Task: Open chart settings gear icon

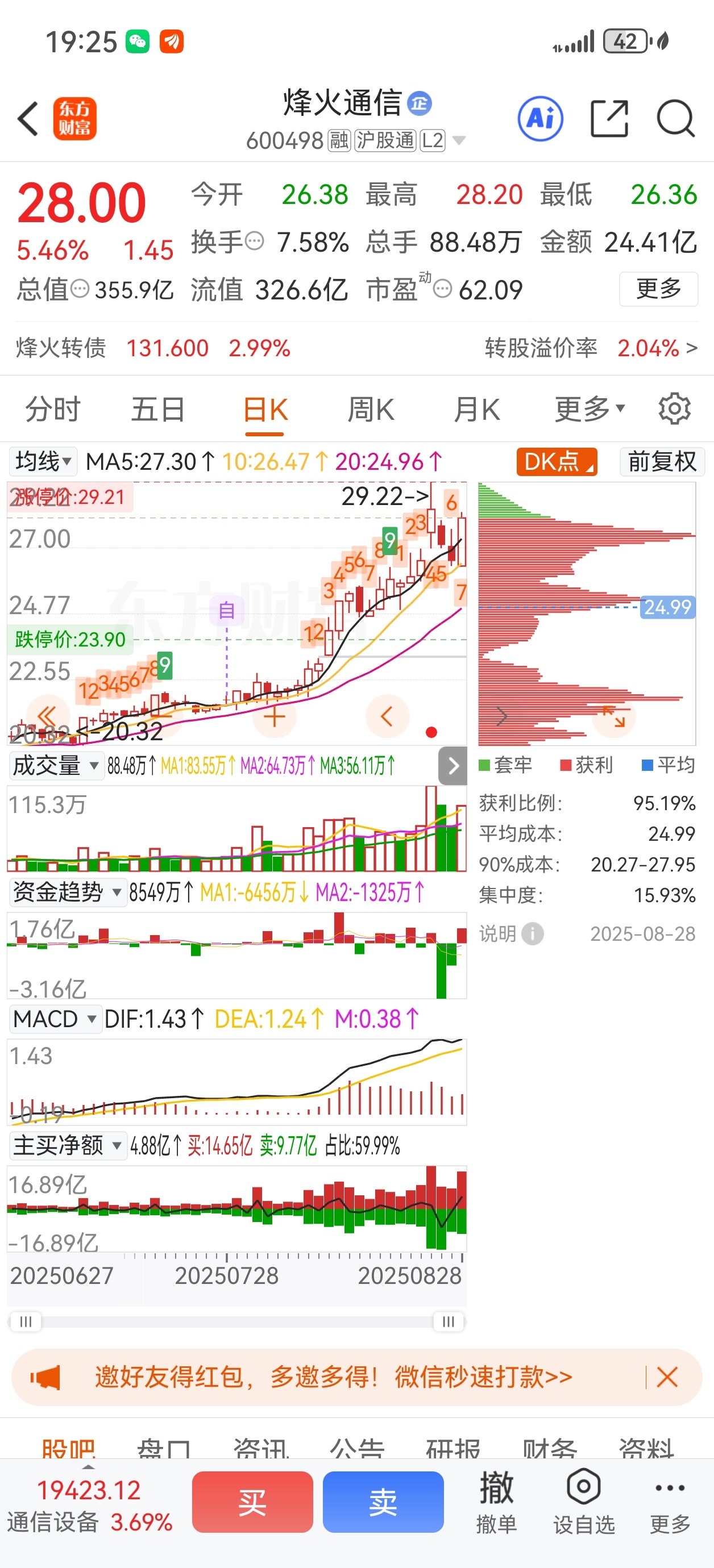Action: tap(674, 408)
